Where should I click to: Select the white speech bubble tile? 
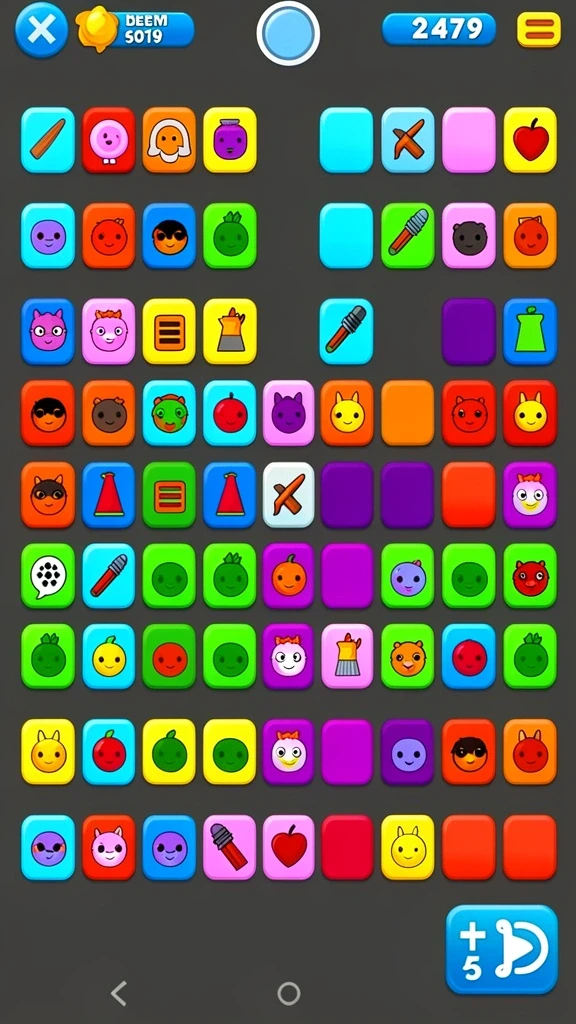click(48, 576)
